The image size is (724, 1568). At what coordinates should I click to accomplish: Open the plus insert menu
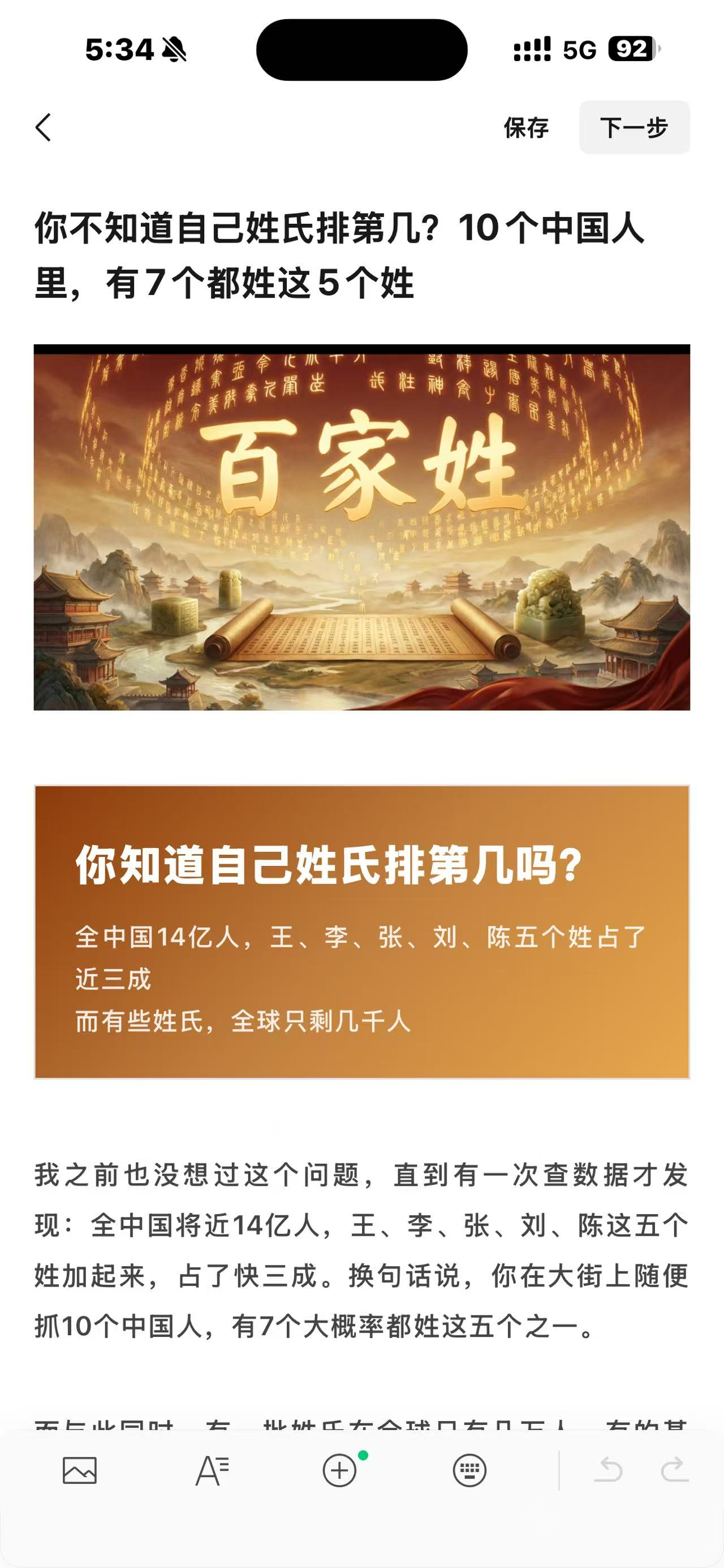(x=340, y=1471)
